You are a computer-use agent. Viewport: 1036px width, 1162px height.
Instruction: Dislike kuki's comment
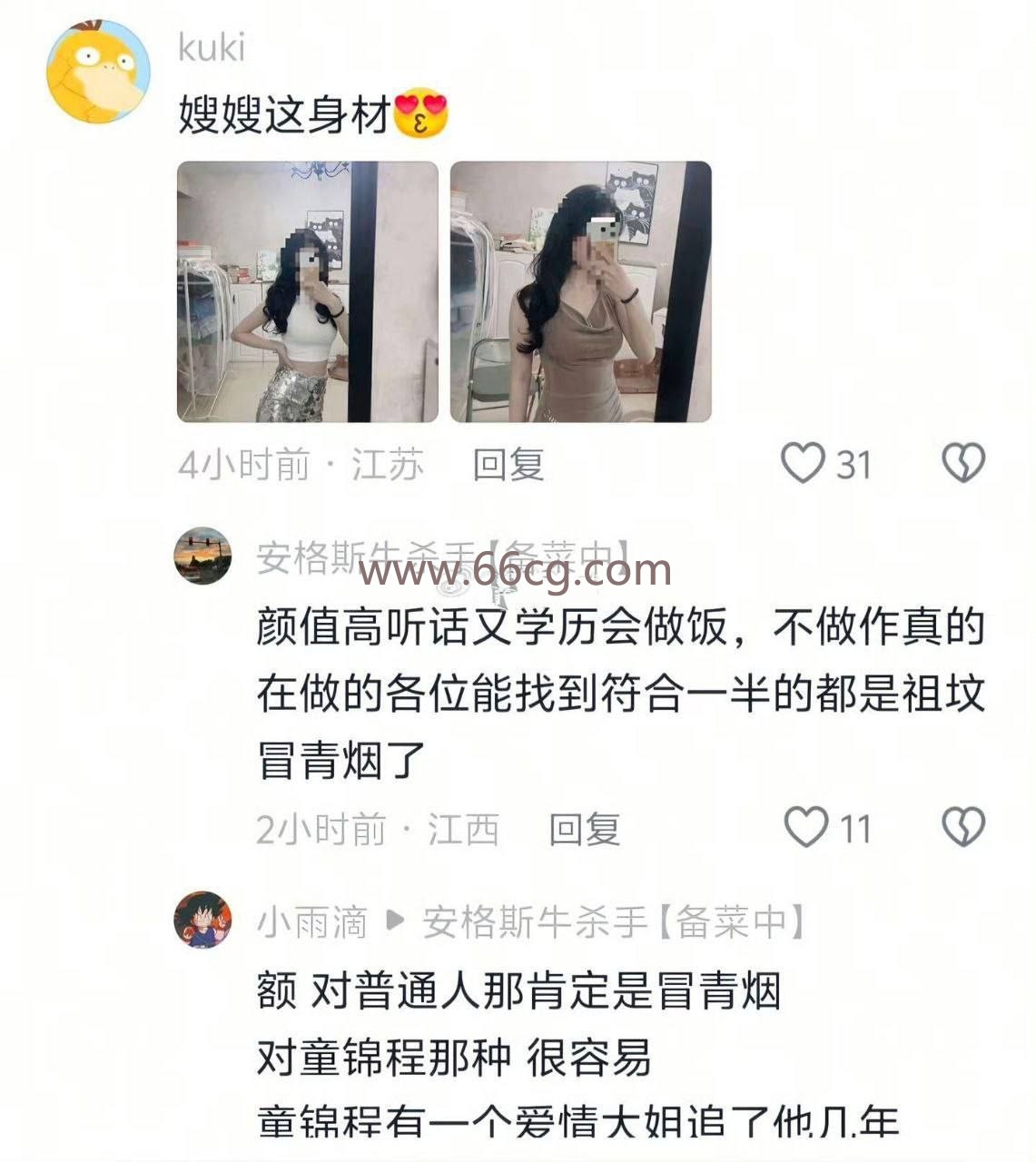[962, 463]
